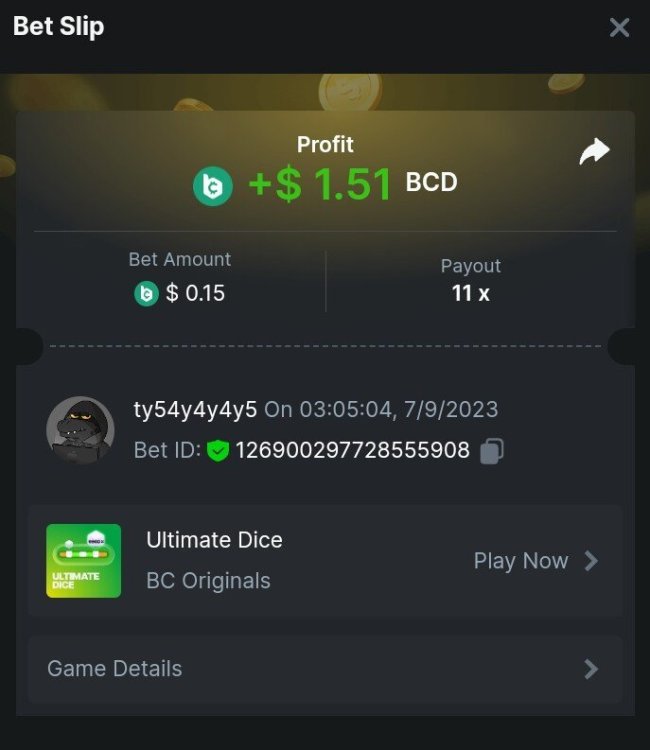
Task: Play Ultimate Dice now
Action: pos(535,561)
